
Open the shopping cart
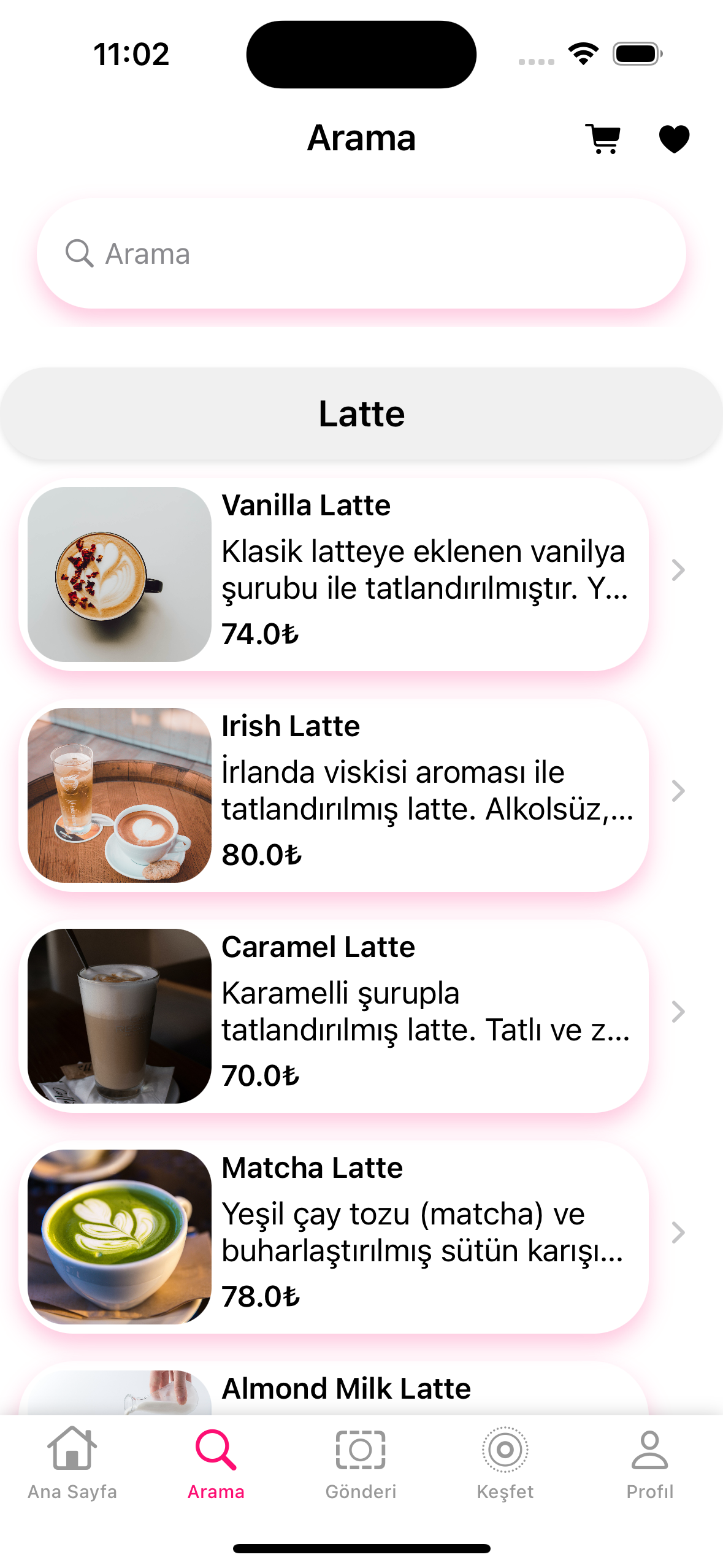pos(603,139)
